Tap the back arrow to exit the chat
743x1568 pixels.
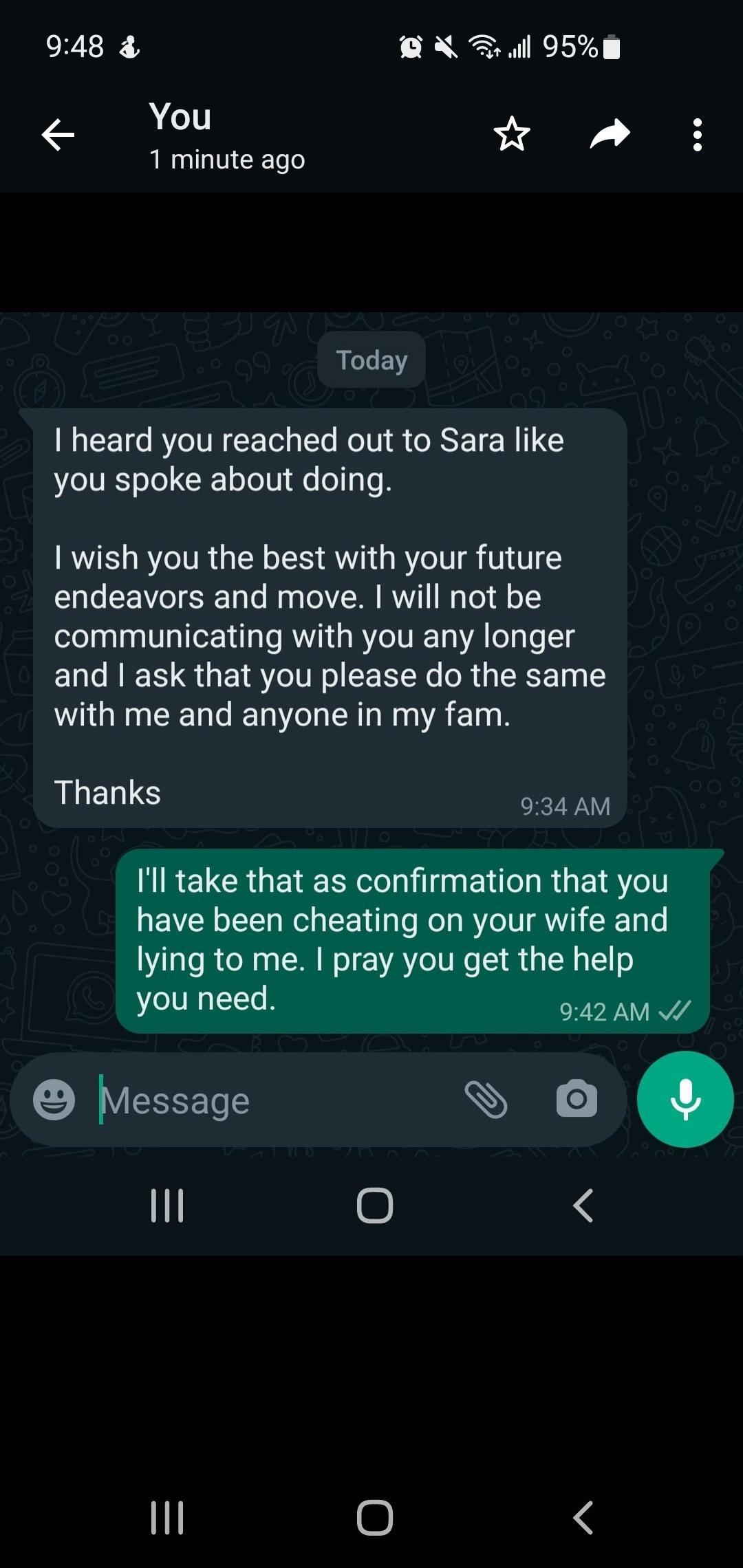(57, 135)
